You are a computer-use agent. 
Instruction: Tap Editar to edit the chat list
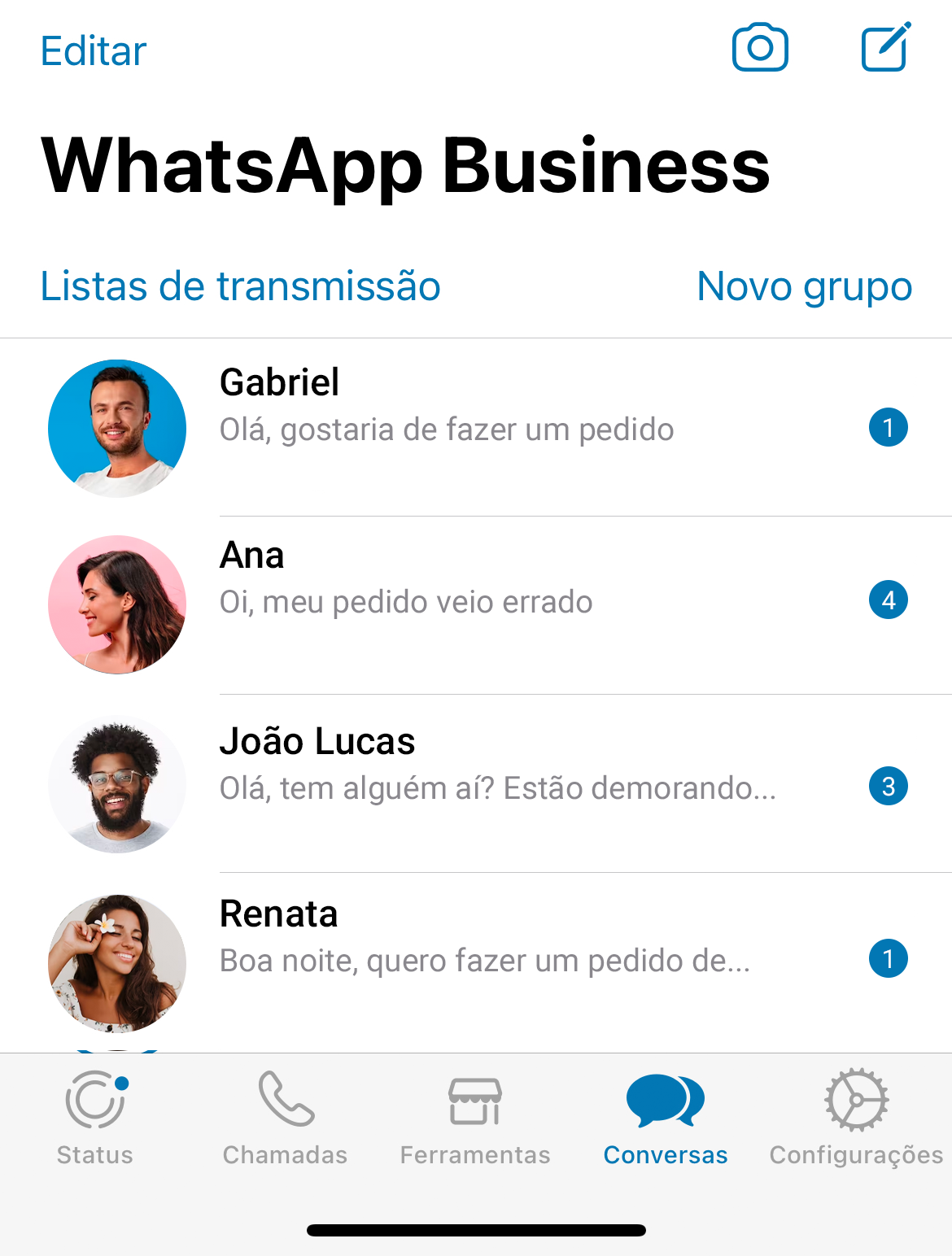tap(94, 51)
